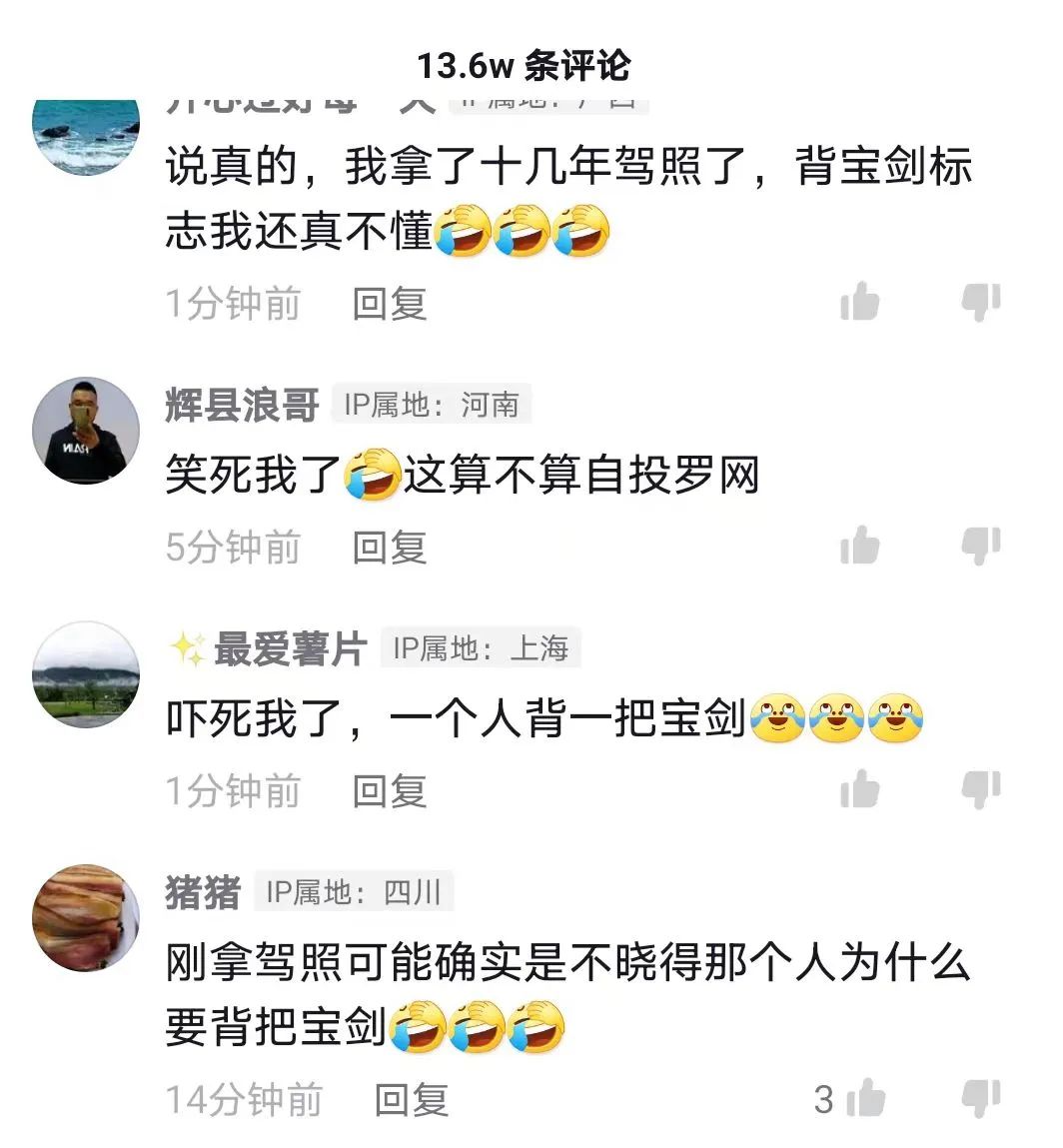Like the comment about 十几年驾照
1063x1148 pixels.
860,303
